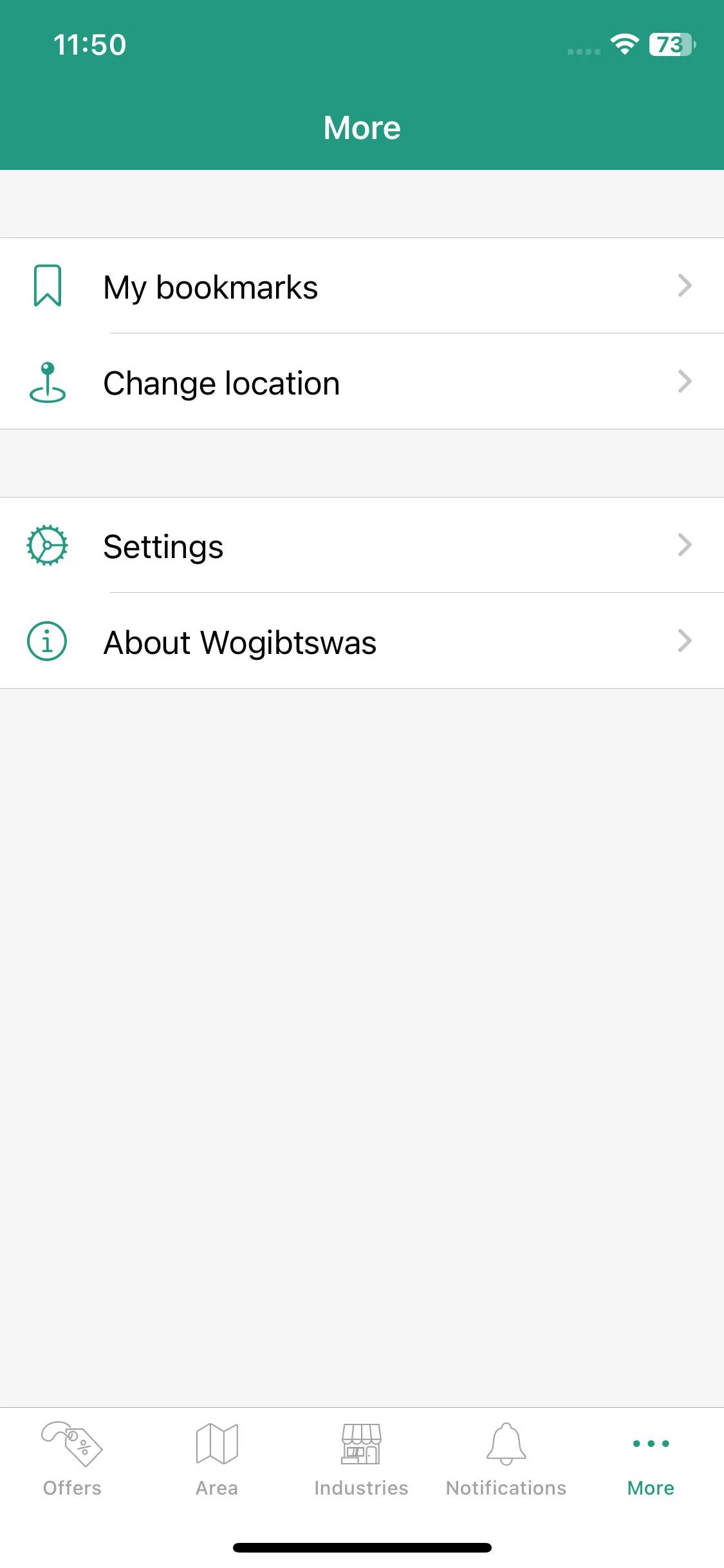Show the Notifications tab
This screenshot has width=724, height=1568.
(506, 1460)
